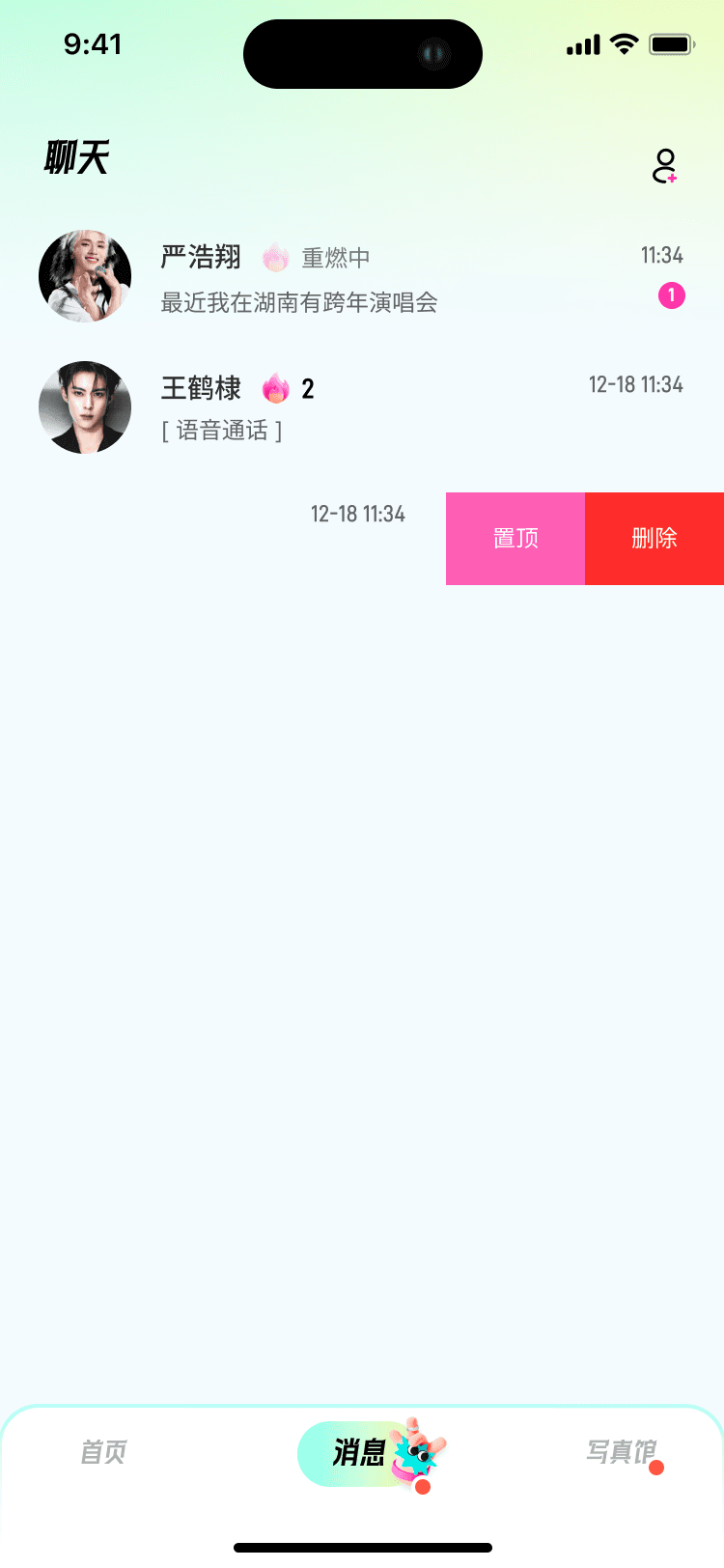Open the add friend icon

664,165
